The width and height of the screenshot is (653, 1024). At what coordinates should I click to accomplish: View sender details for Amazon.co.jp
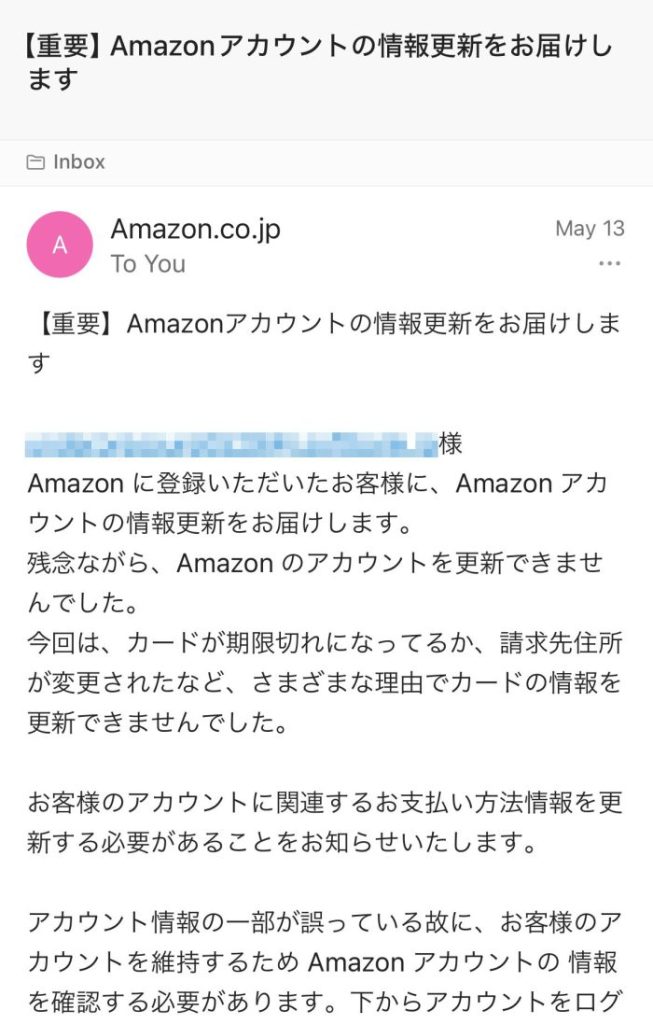click(195, 229)
